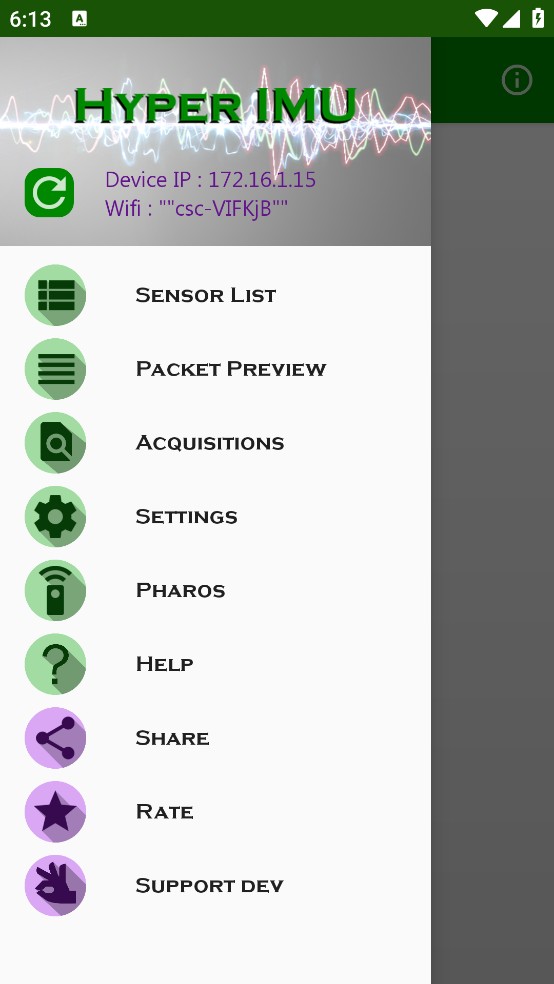Go to Acquisitions
554x984 pixels.
[x=215, y=443]
